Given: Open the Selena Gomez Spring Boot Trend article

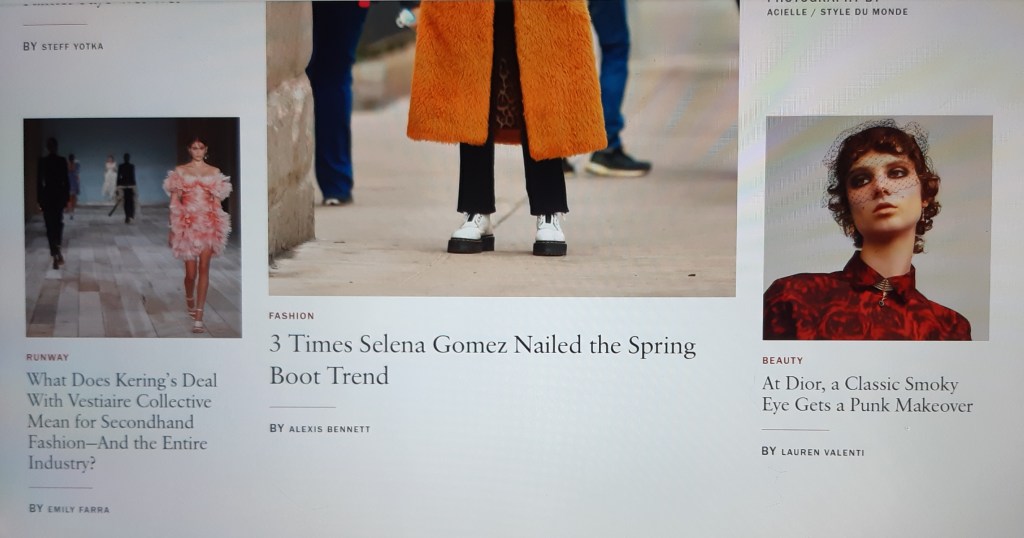Looking at the screenshot, I should tap(482, 361).
